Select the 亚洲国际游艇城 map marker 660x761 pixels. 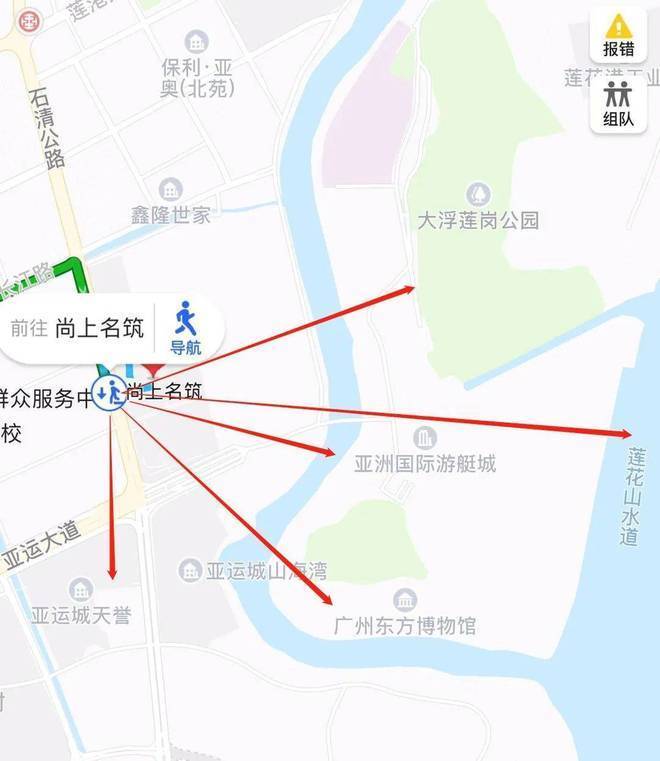[425, 438]
